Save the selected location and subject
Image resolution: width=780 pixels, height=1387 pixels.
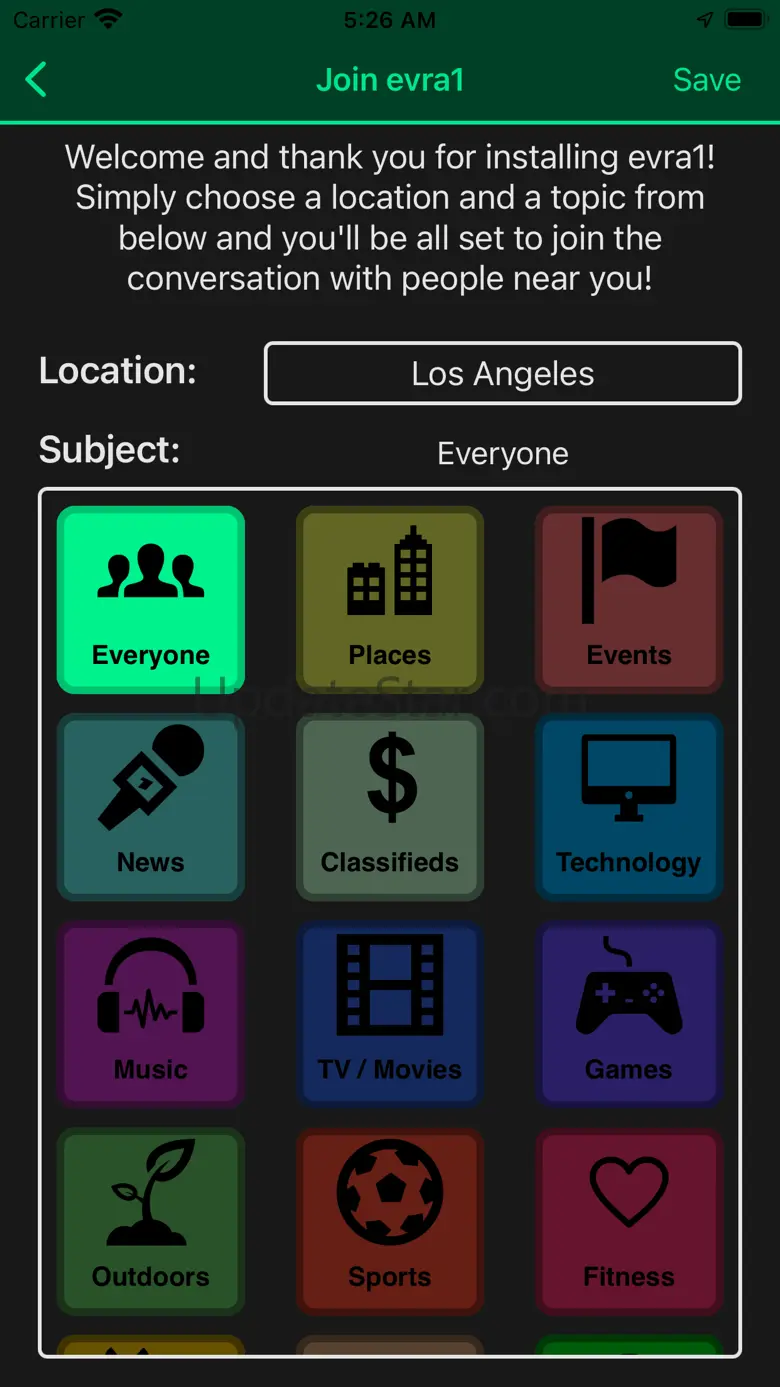pos(706,80)
